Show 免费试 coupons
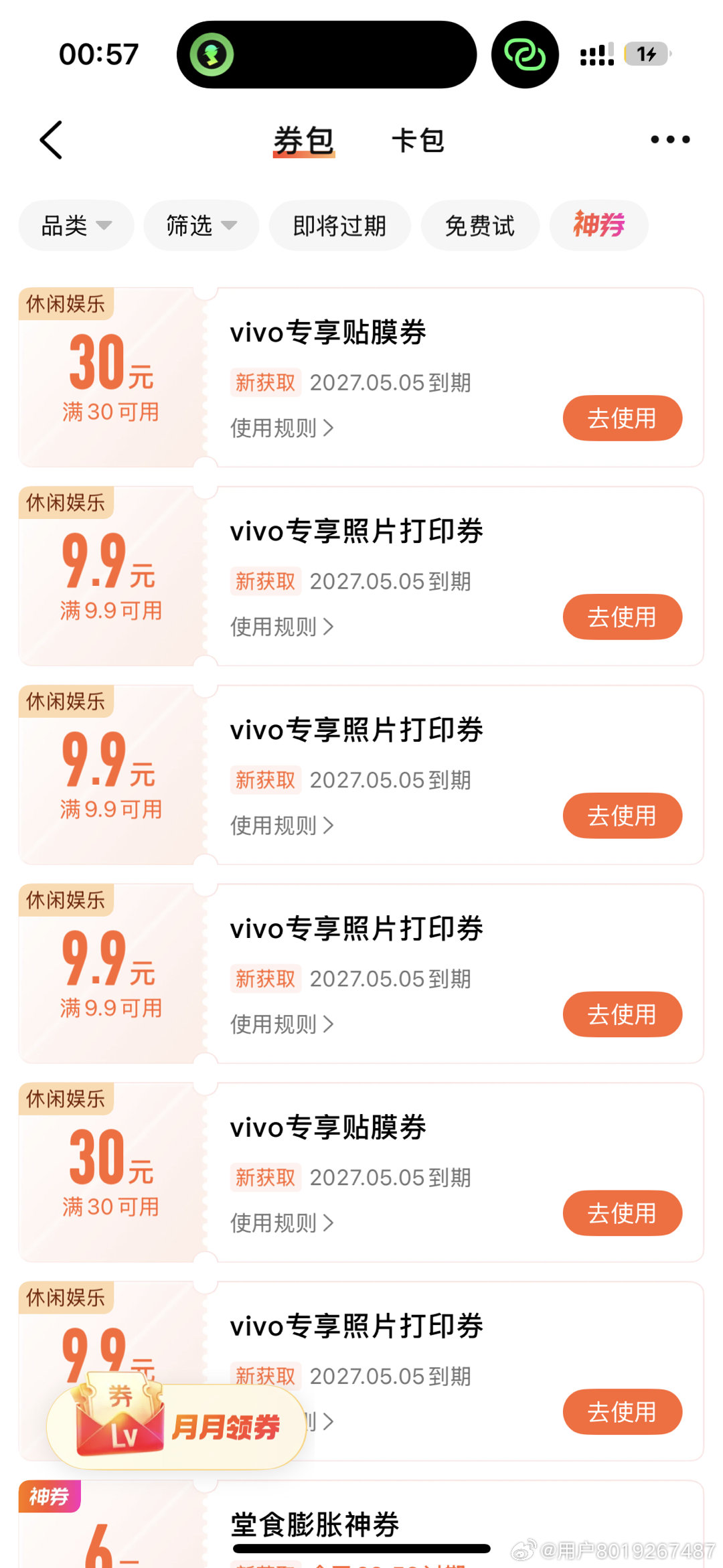 479,226
